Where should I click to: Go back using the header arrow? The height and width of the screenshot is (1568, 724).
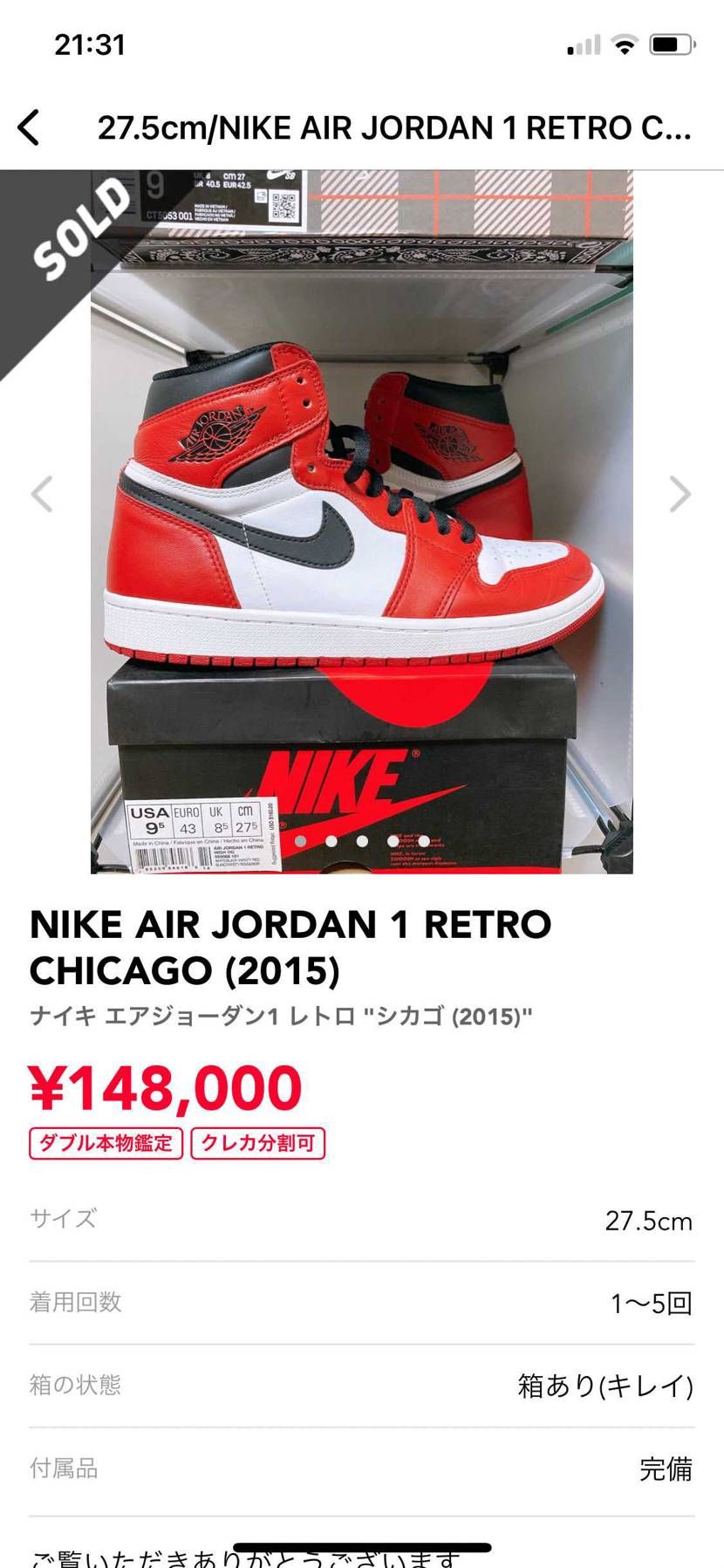click(x=29, y=127)
